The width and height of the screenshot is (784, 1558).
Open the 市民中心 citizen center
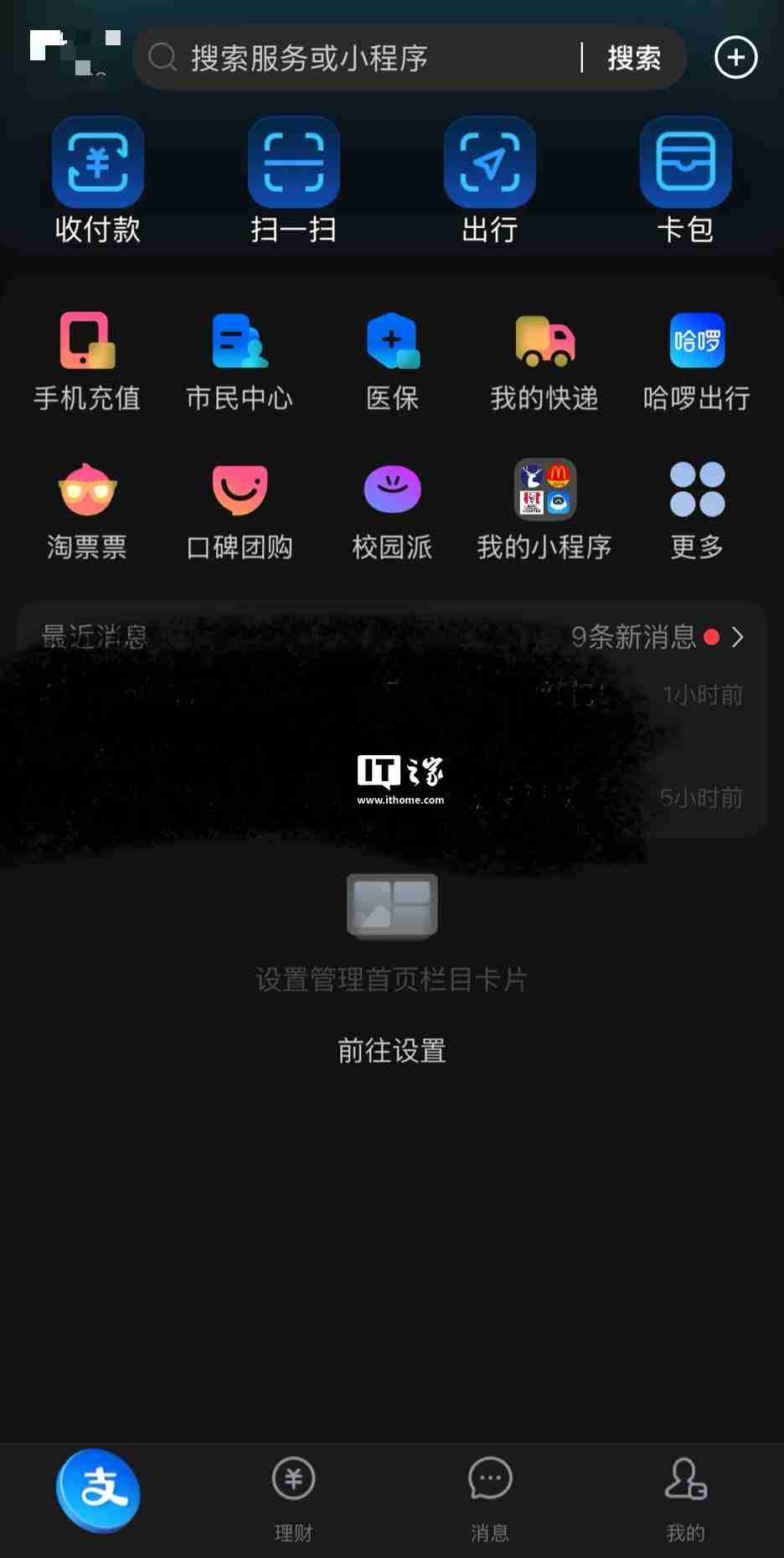pyautogui.click(x=239, y=360)
